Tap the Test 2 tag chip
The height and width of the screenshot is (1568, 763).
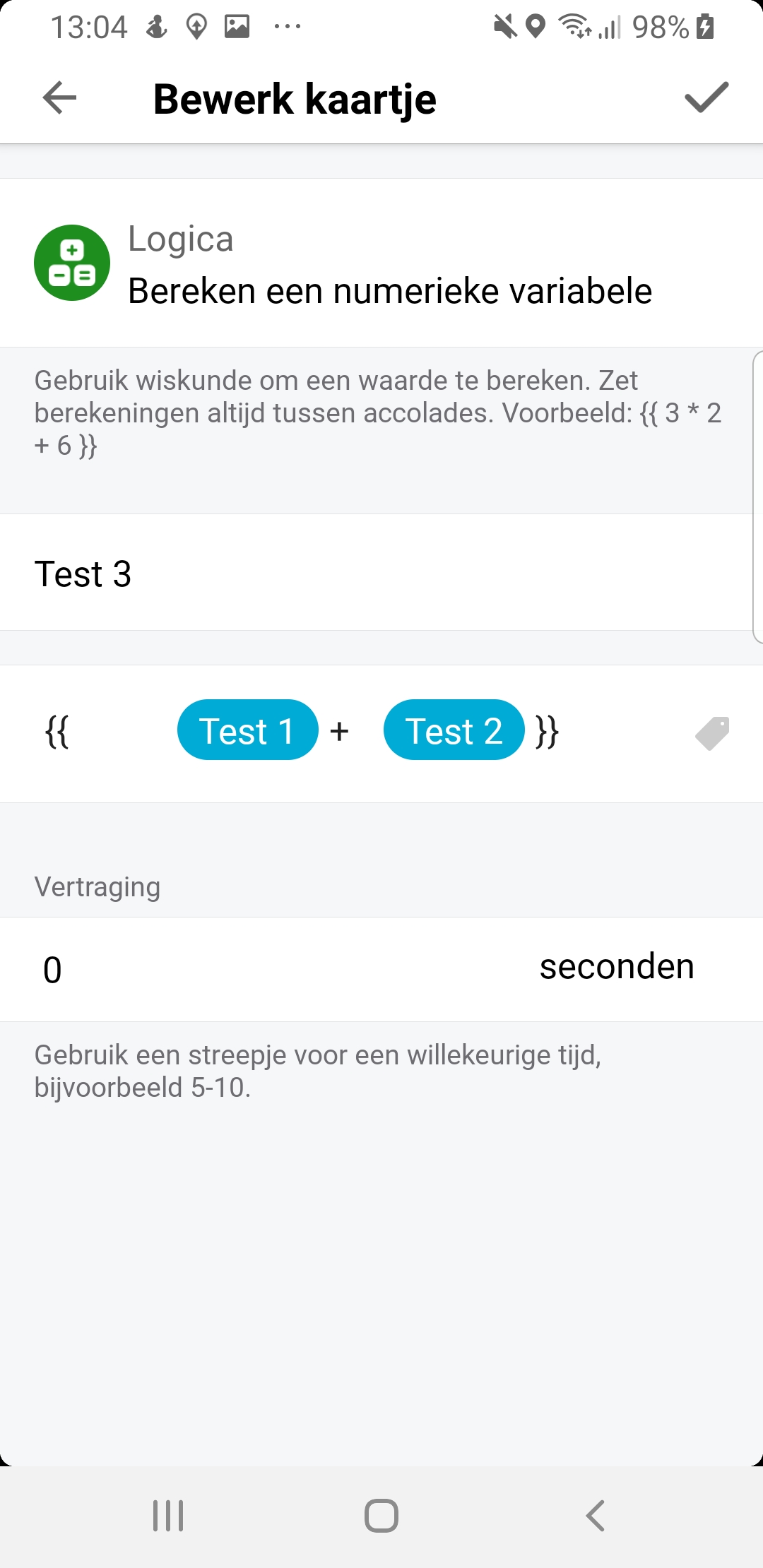click(x=454, y=730)
